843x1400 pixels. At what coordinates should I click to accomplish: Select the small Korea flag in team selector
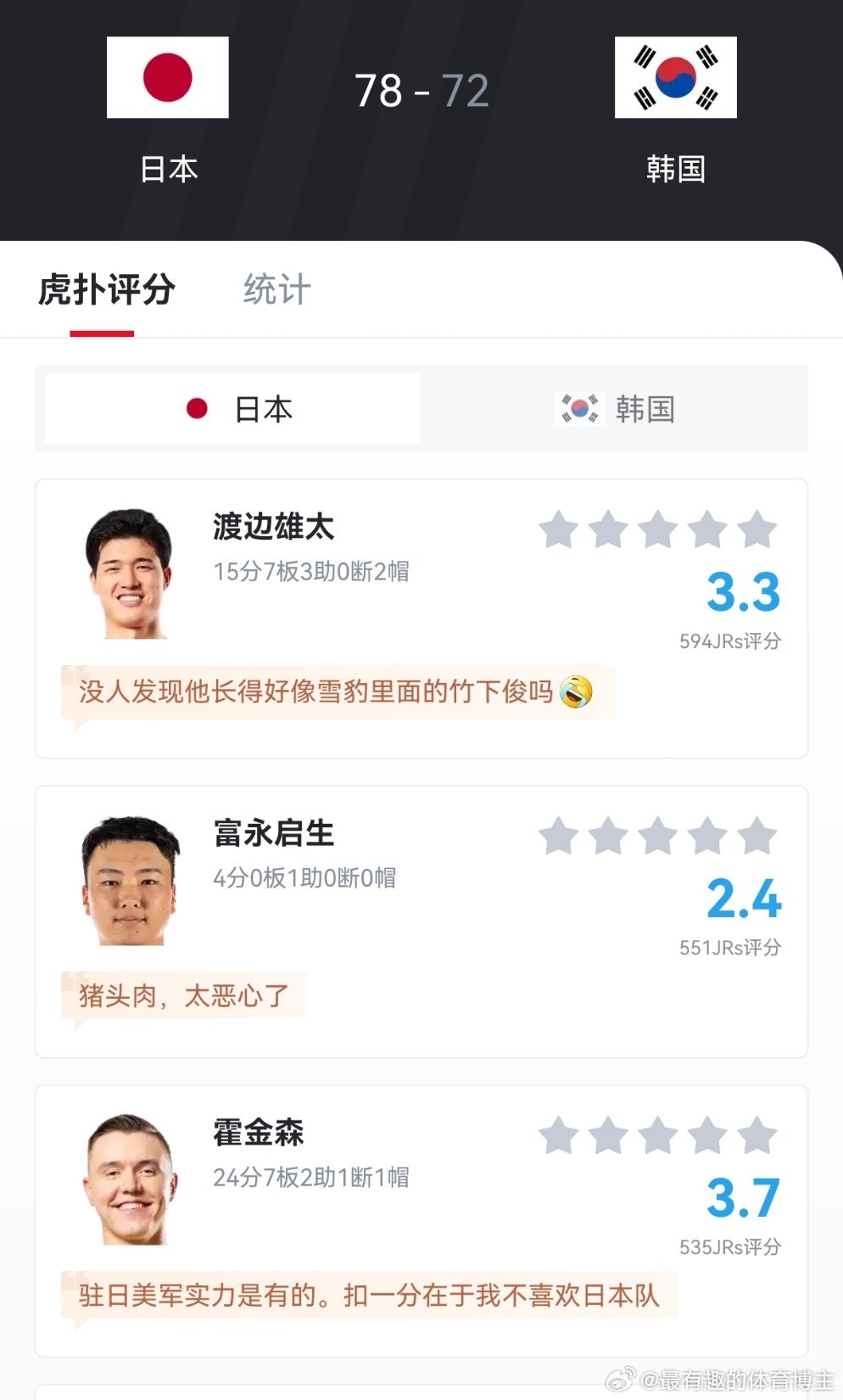tap(579, 409)
